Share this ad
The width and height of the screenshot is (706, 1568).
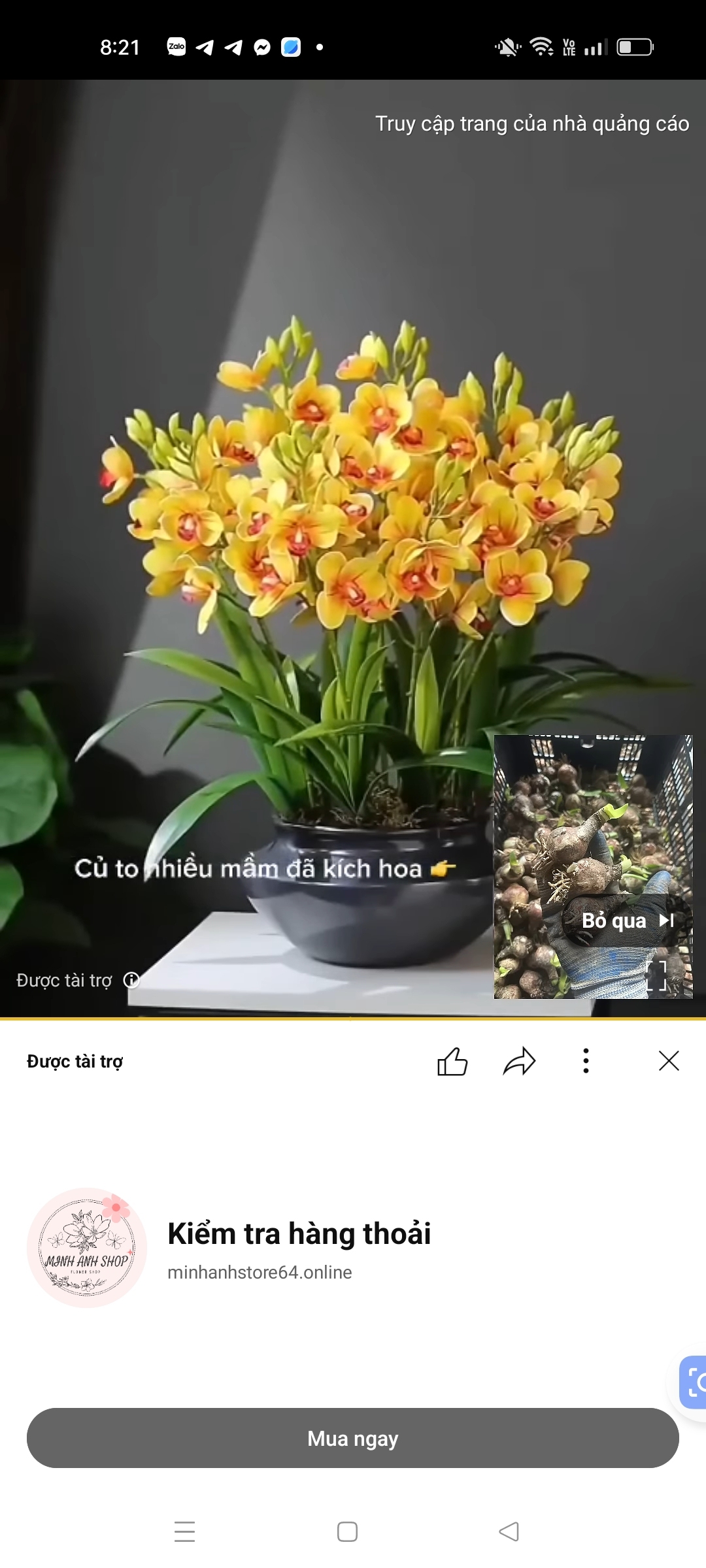pos(519,1061)
